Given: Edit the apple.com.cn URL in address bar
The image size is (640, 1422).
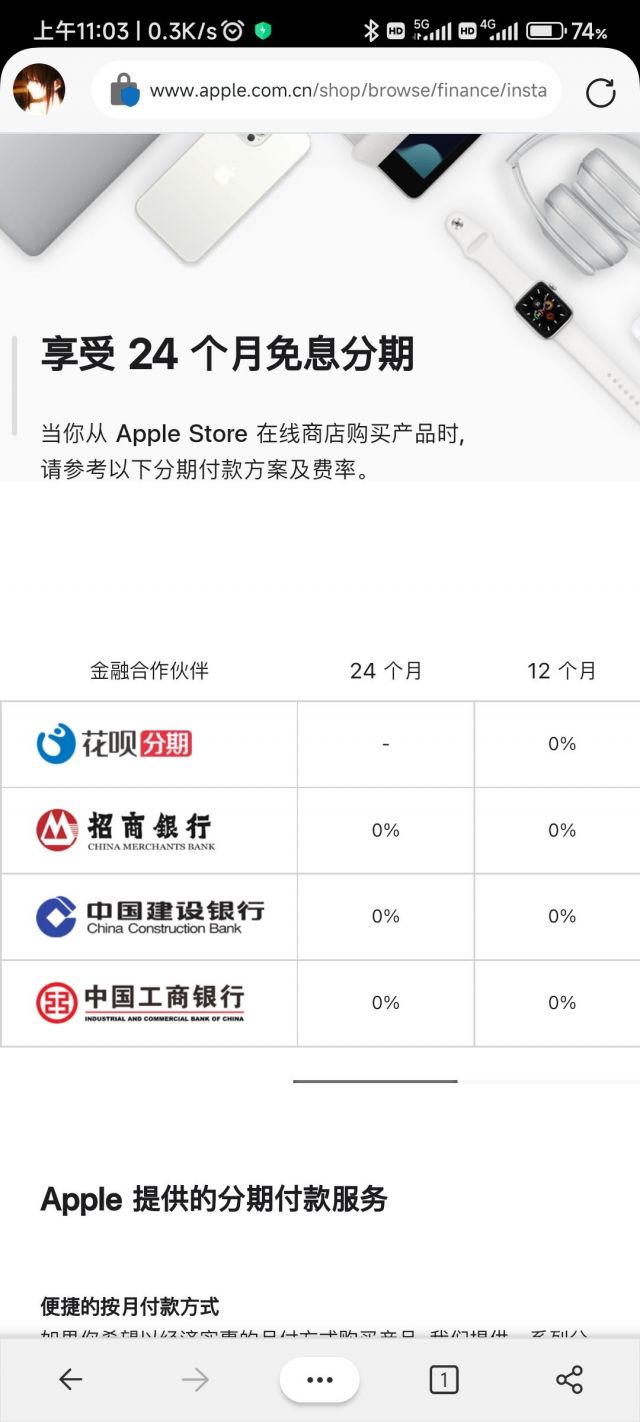Looking at the screenshot, I should click(348, 90).
